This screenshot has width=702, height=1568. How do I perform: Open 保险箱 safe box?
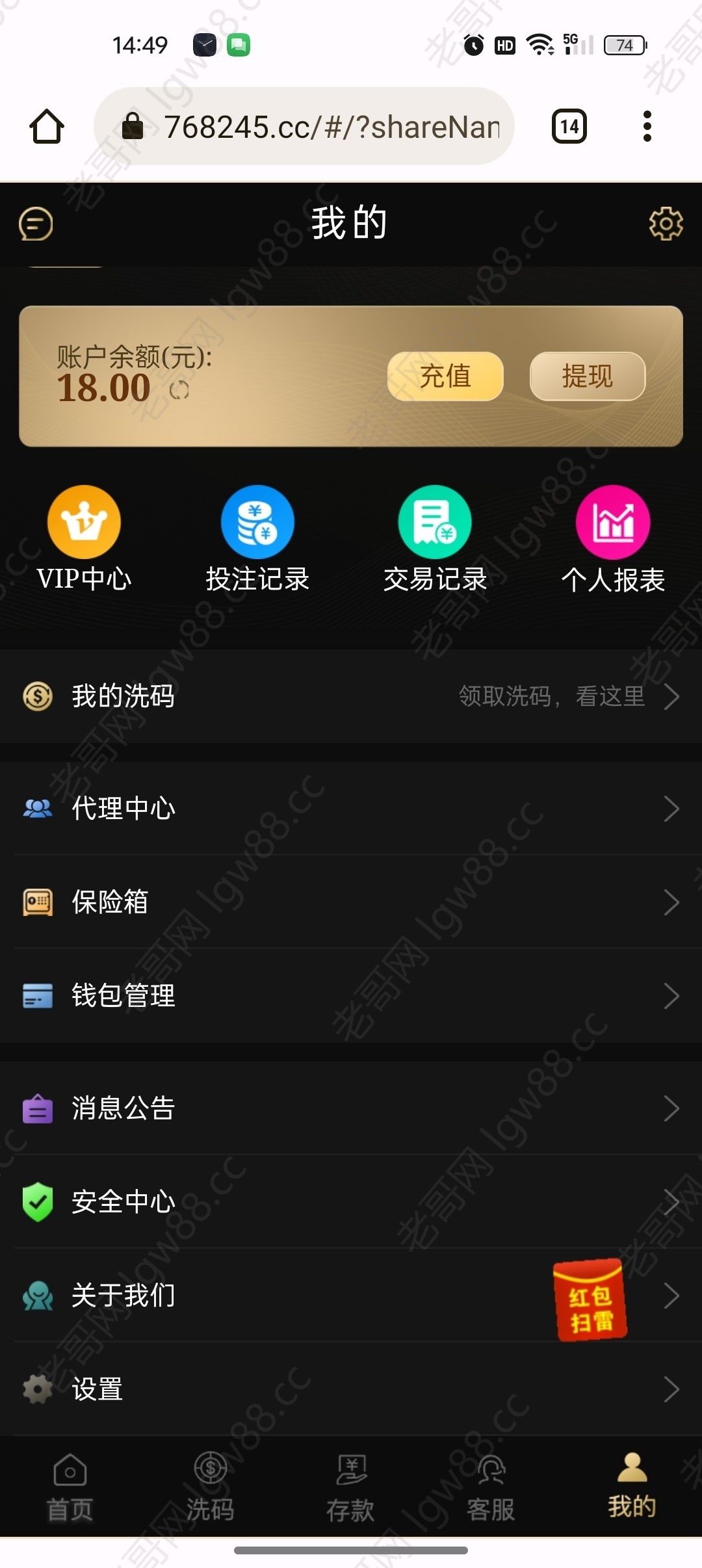coord(351,902)
